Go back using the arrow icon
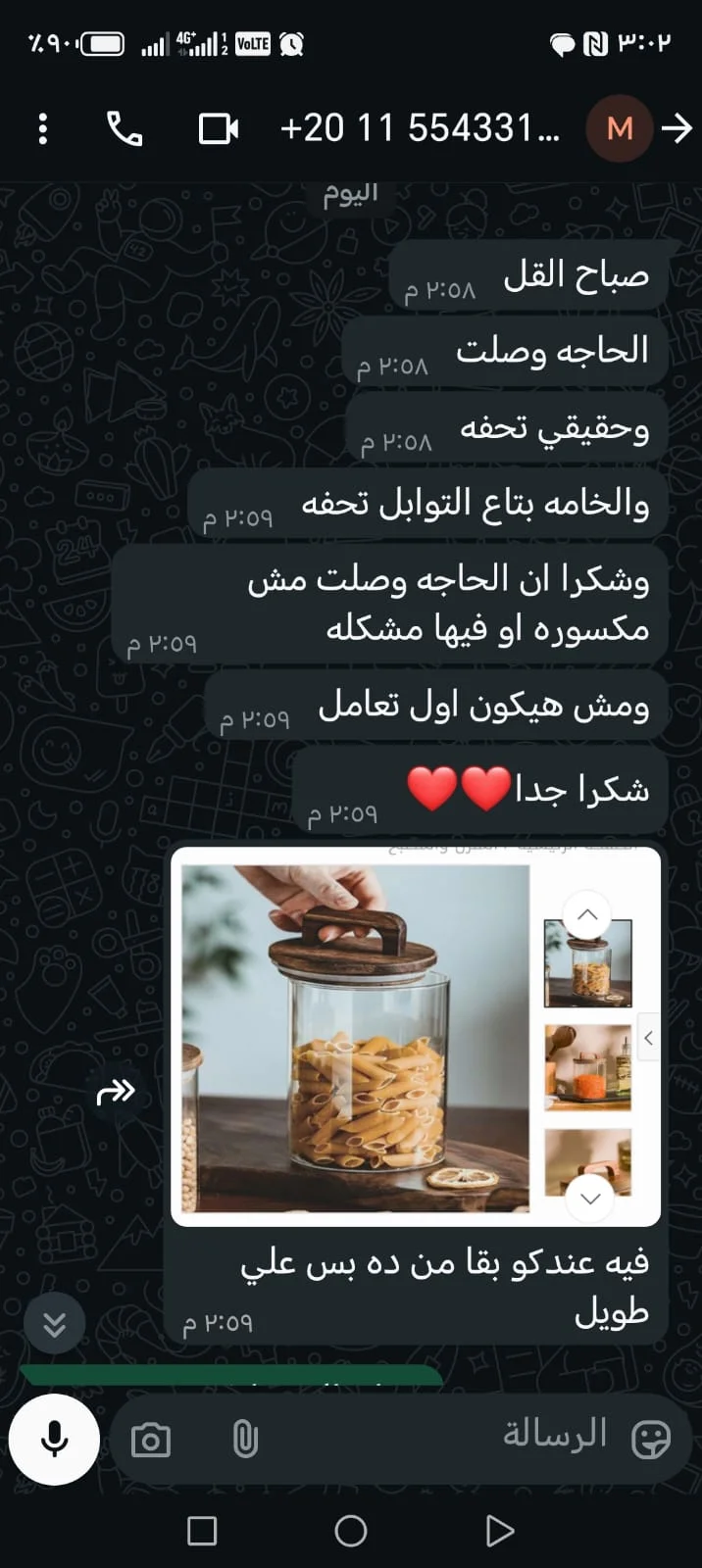 point(677,128)
